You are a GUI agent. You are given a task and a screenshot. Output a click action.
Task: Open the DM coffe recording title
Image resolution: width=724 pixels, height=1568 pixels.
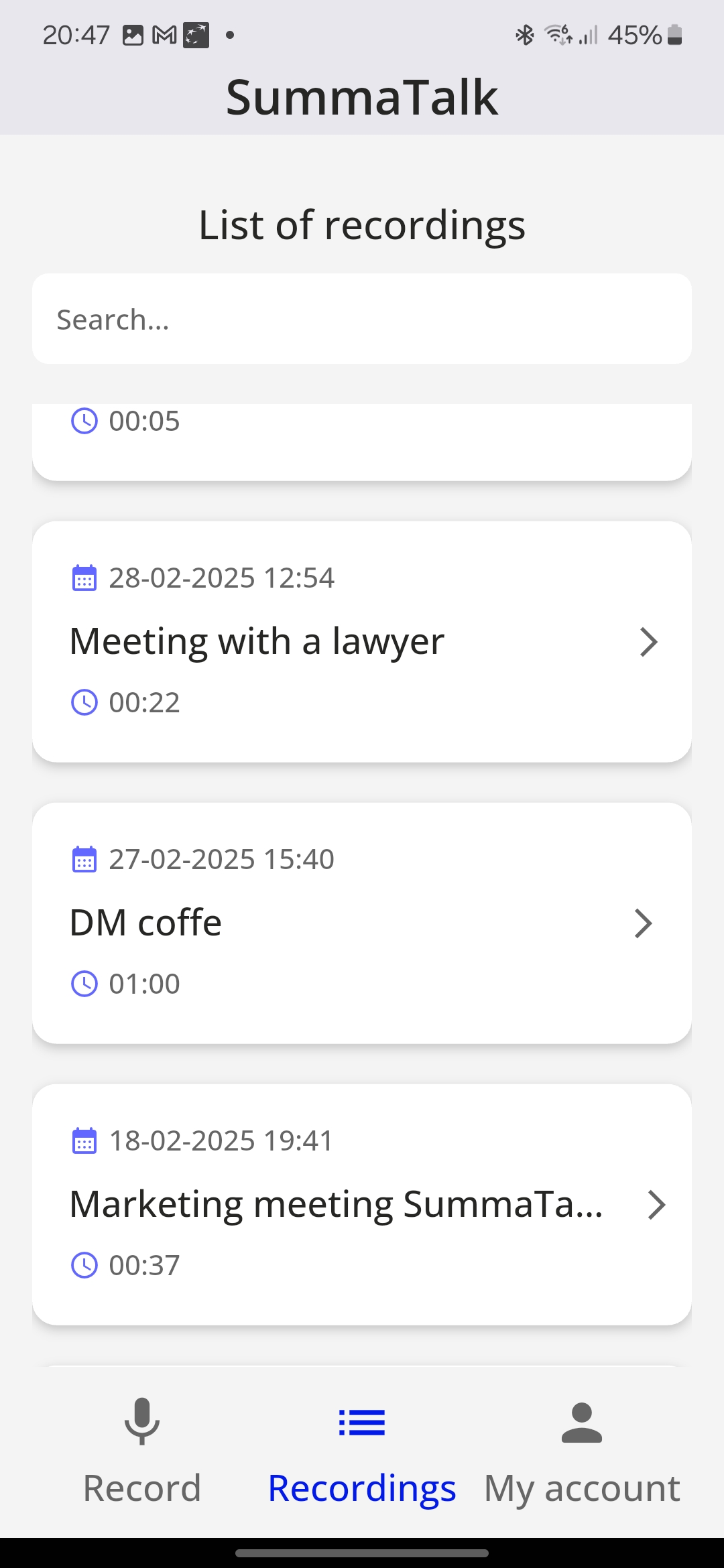pos(145,921)
